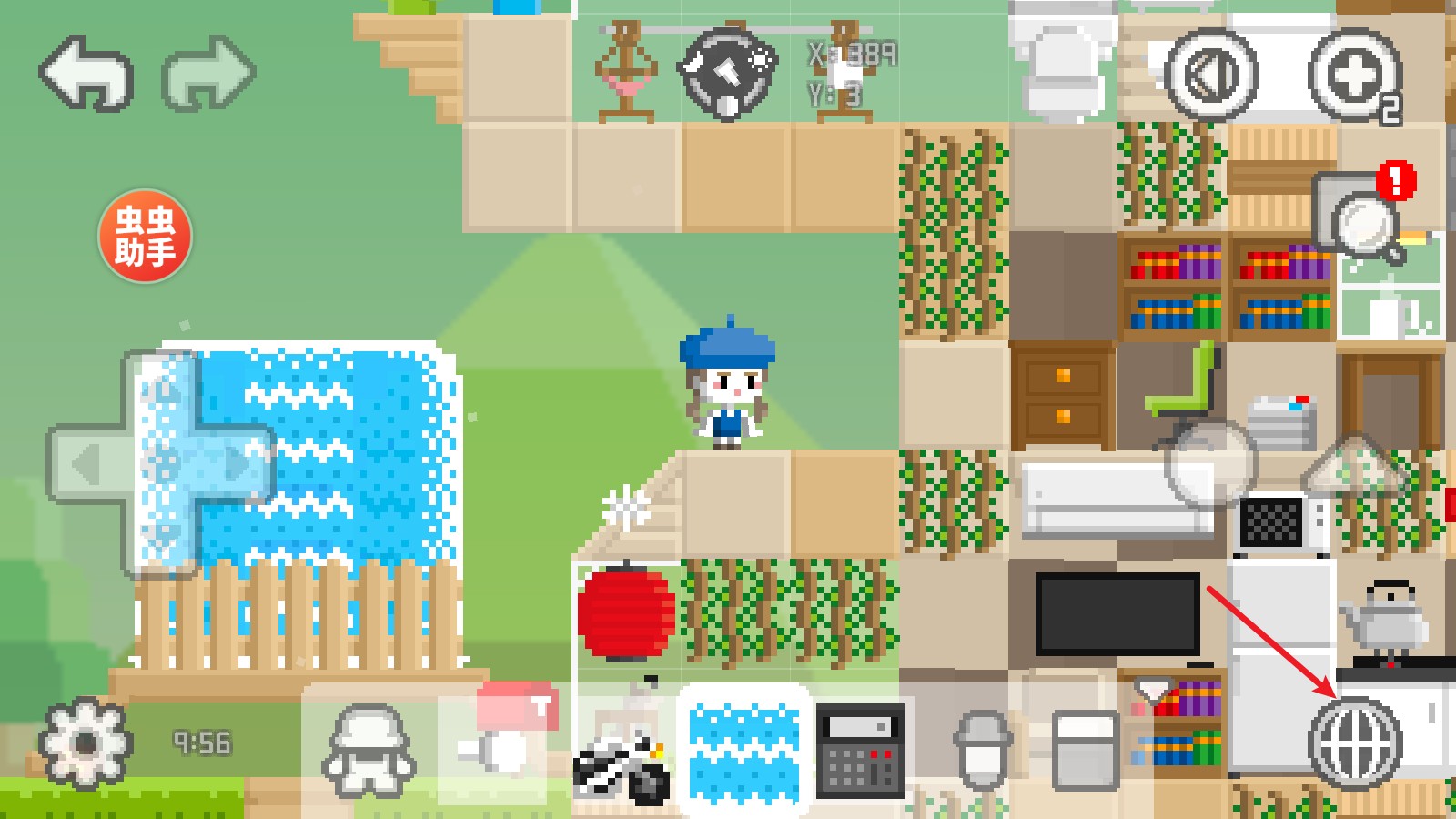Tap the right arrow on the D-pad
Image resolution: width=1456 pixels, height=819 pixels.
(238, 465)
